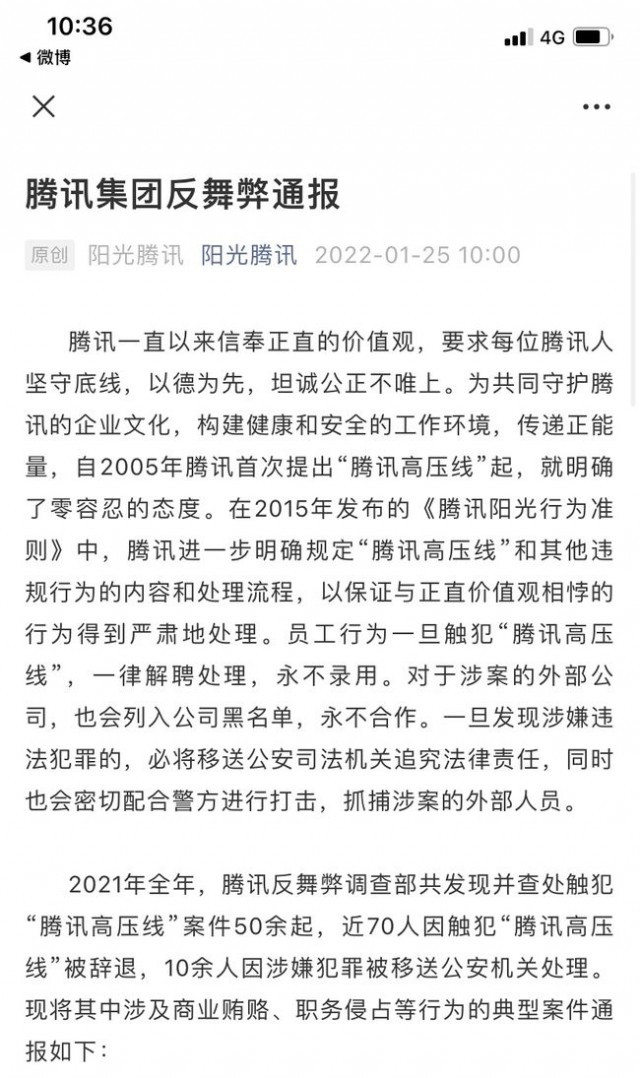The image size is (640, 1078).
Task: Open the three-dot overflow menu
Action: (596, 107)
